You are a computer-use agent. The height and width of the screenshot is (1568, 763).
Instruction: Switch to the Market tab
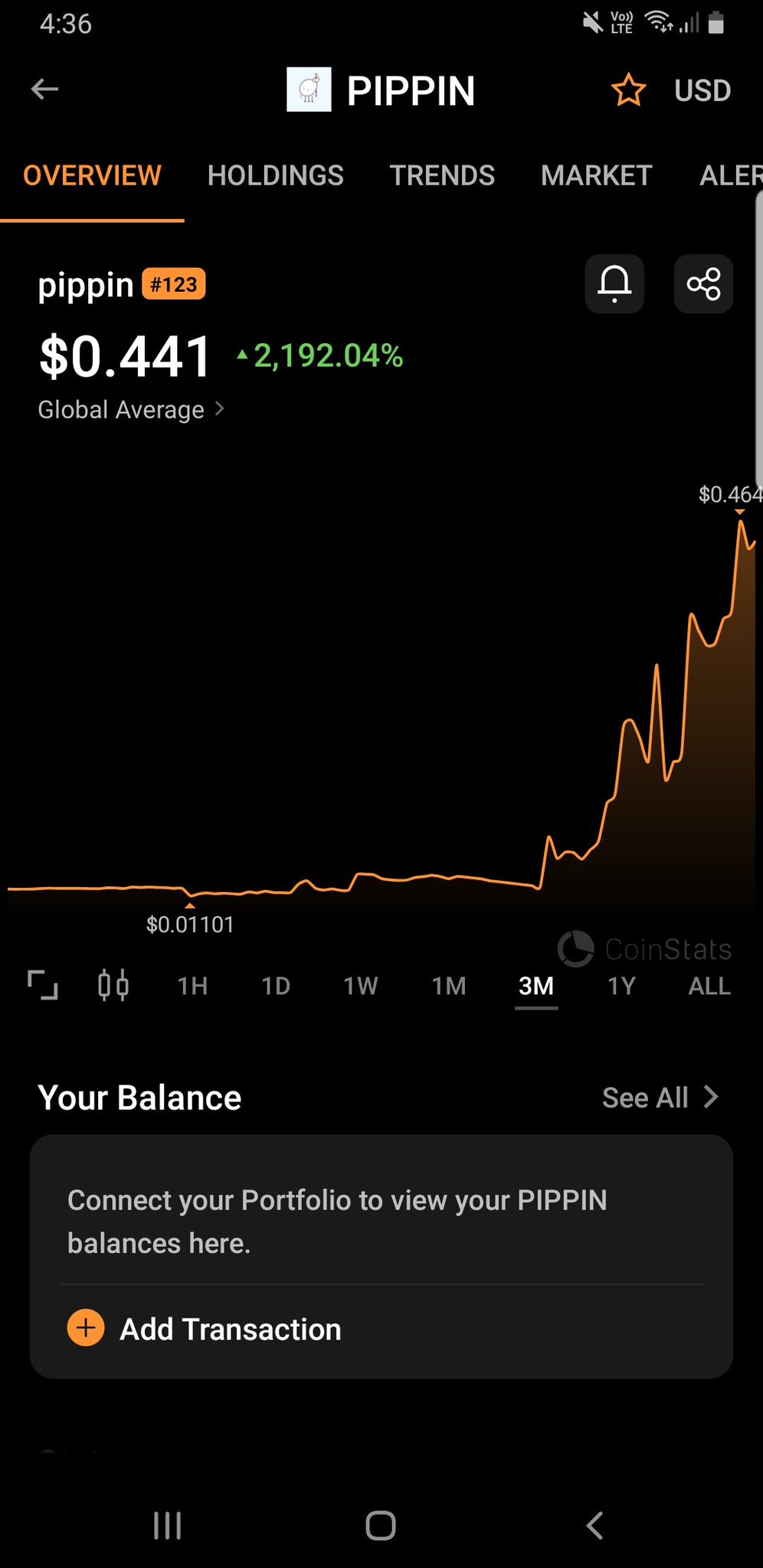click(596, 175)
